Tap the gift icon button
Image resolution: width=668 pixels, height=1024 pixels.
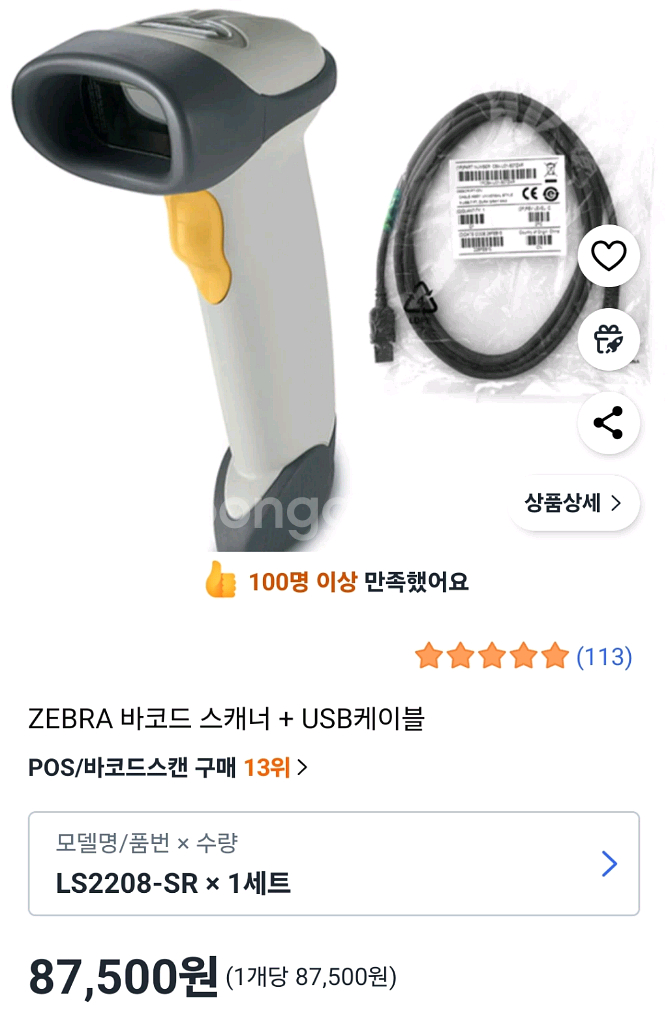tap(608, 340)
